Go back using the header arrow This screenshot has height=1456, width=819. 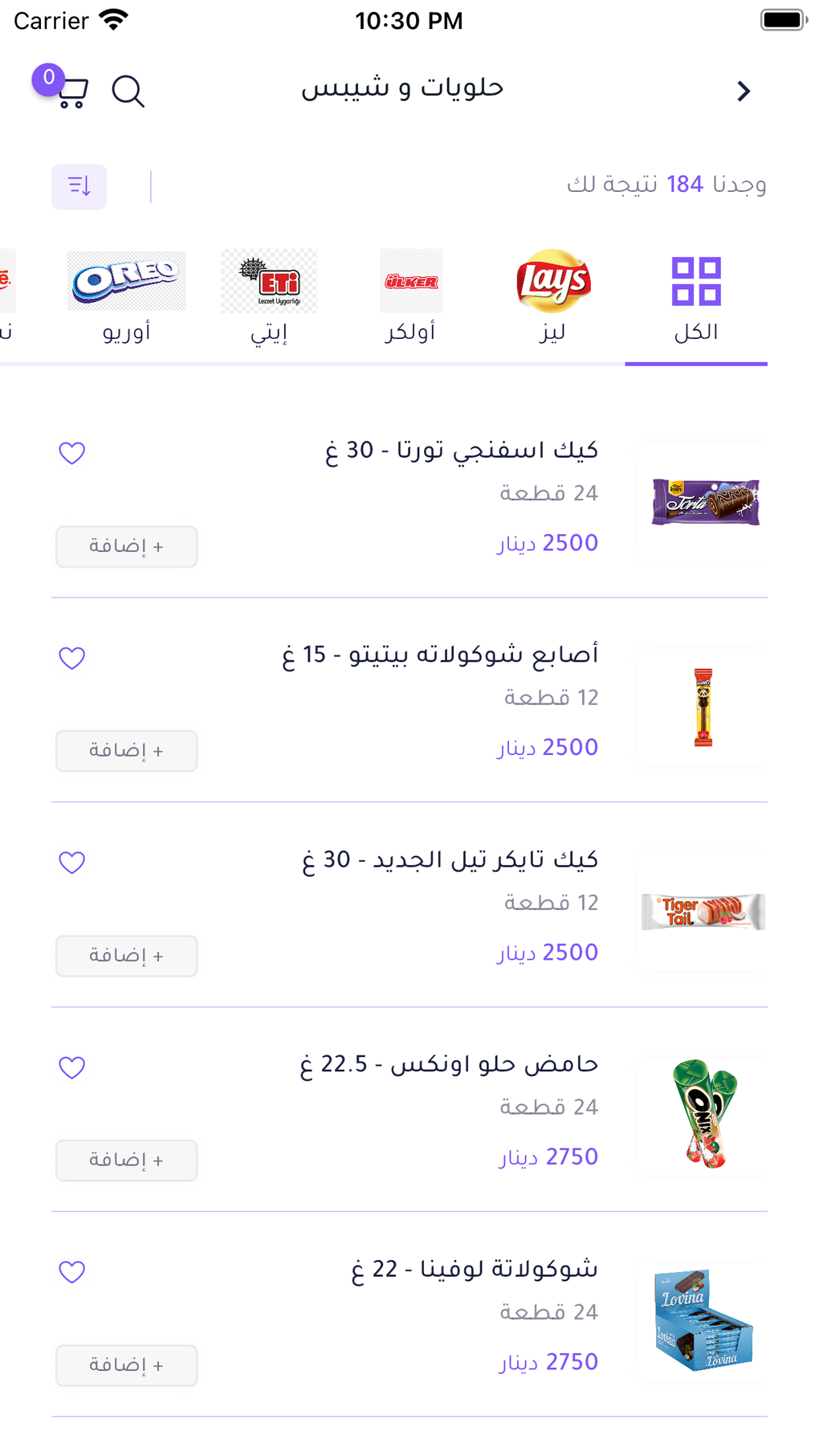[744, 91]
